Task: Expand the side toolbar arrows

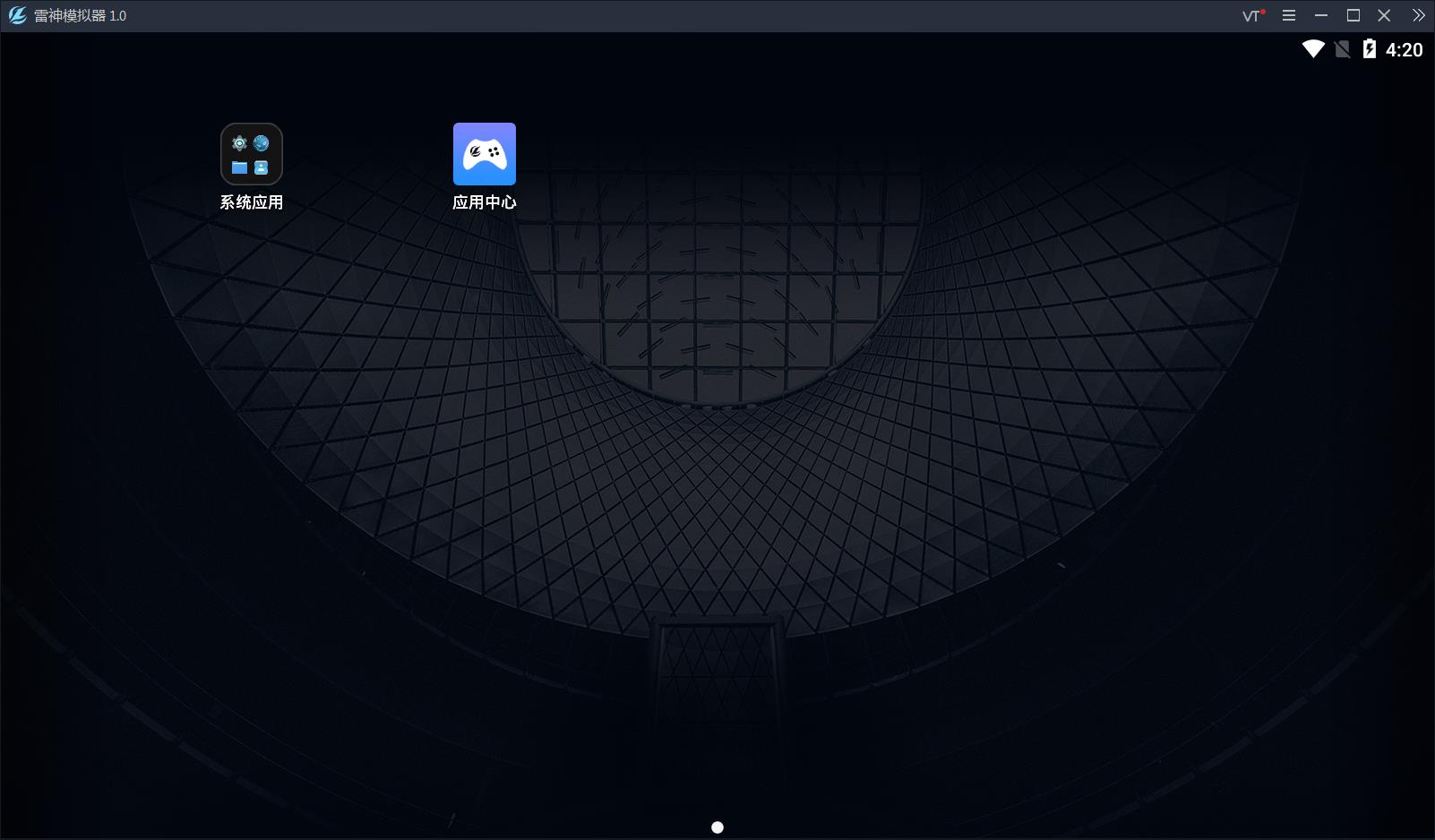Action: 1418,15
